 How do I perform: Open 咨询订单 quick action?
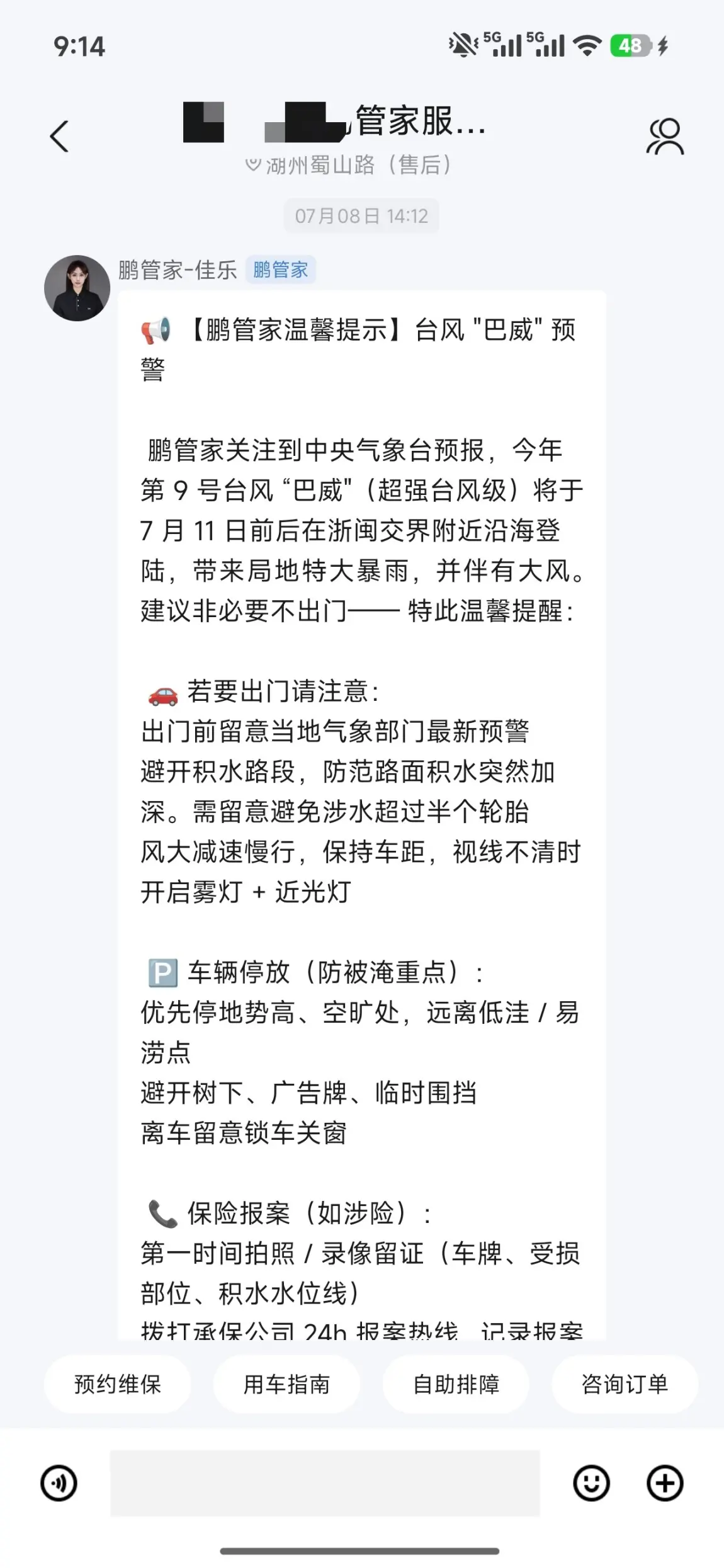pyautogui.click(x=625, y=1384)
